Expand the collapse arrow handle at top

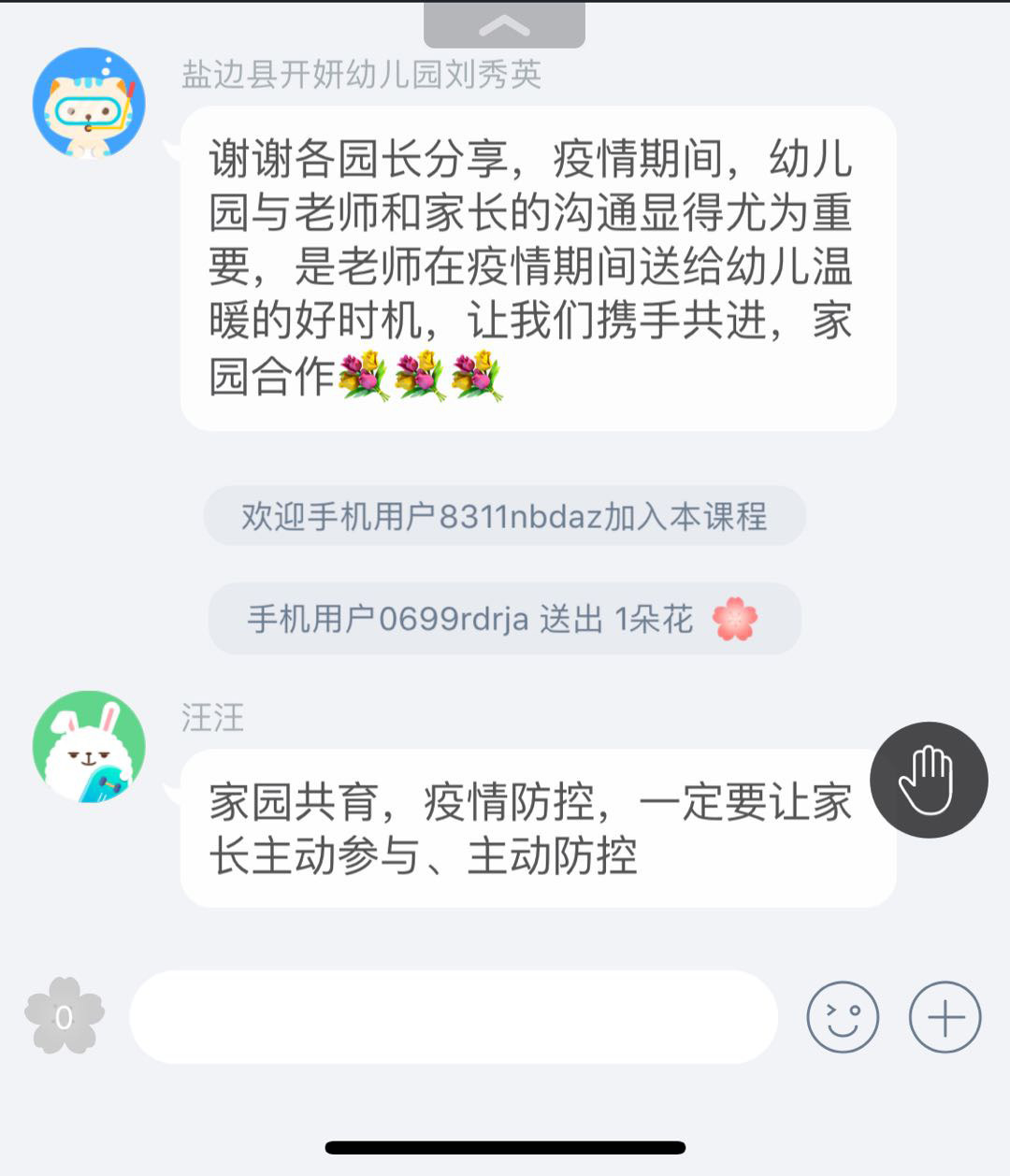point(504,25)
